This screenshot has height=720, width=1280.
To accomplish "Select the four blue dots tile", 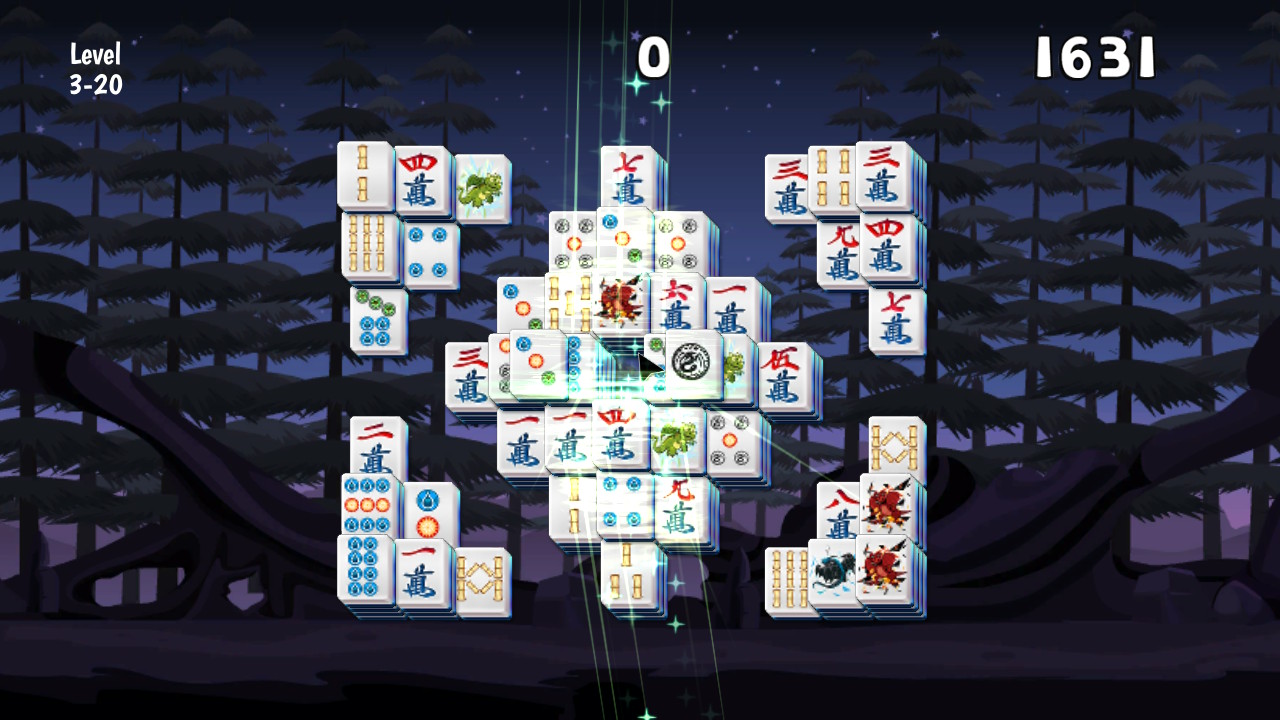I will tap(432, 254).
